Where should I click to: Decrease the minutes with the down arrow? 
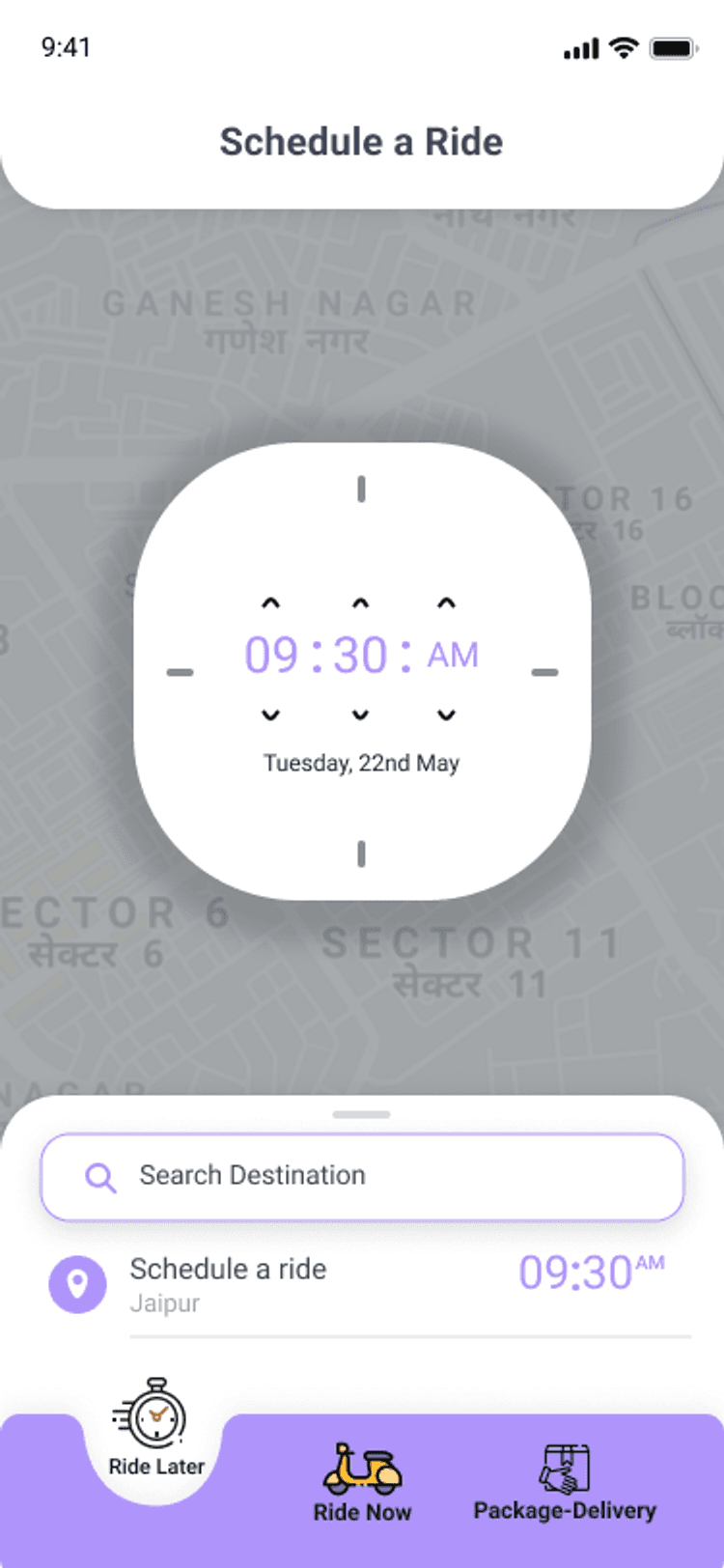[x=360, y=715]
